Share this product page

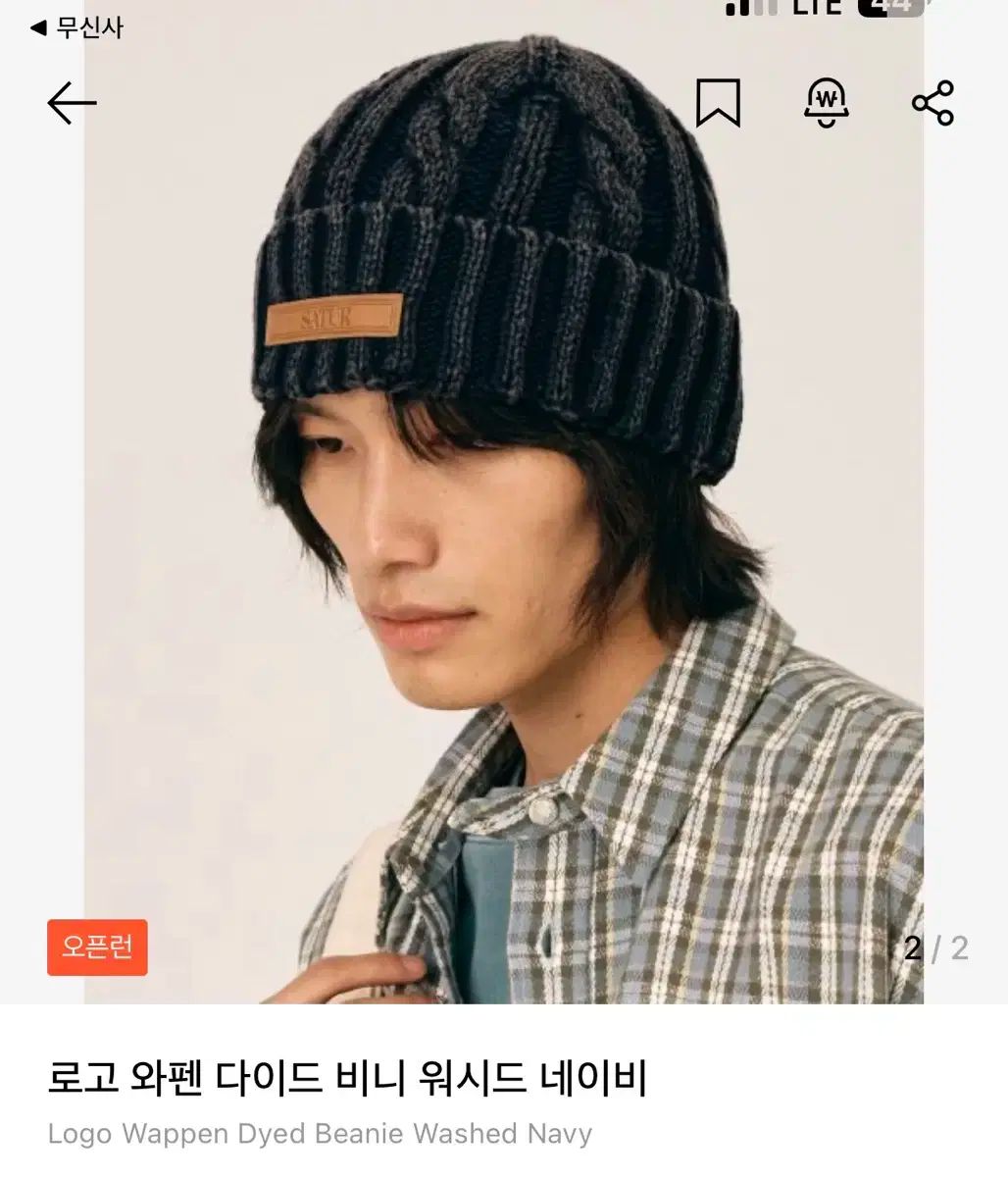[x=932, y=103]
